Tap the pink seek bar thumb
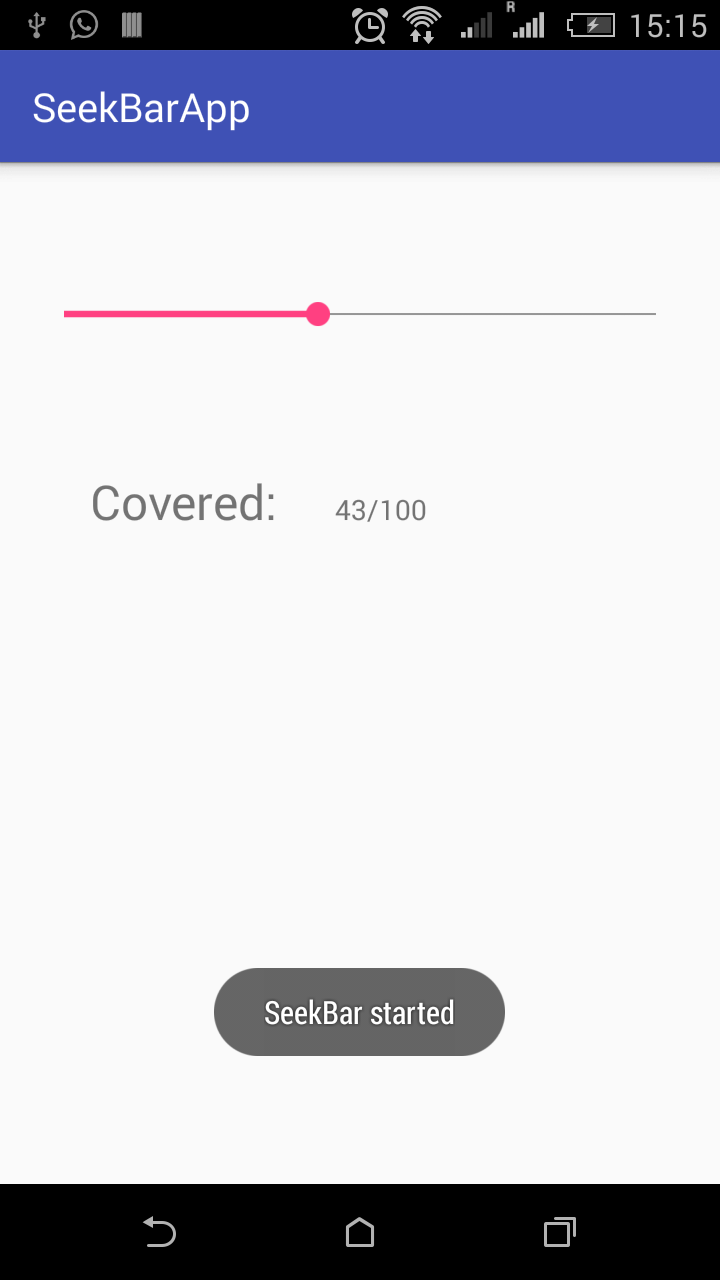 (x=318, y=314)
